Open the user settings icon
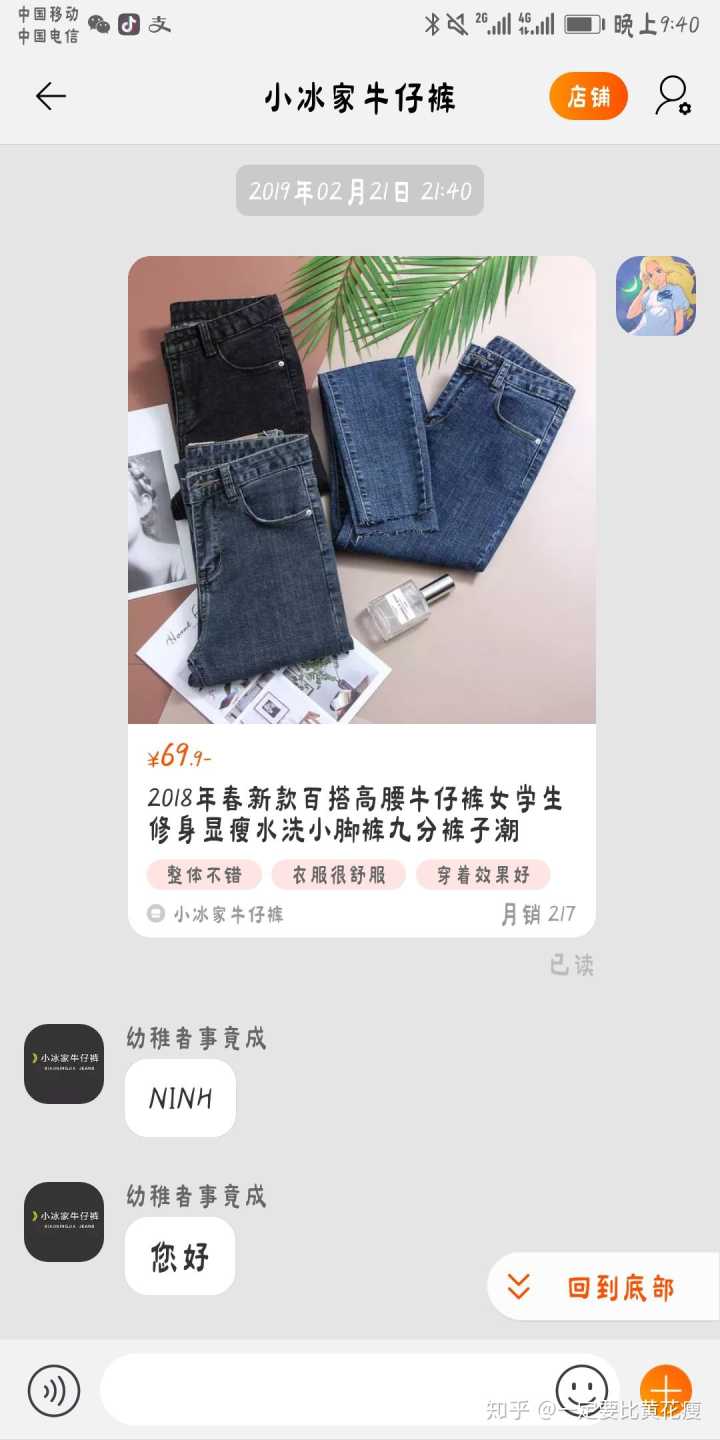This screenshot has width=720, height=1440. (672, 96)
